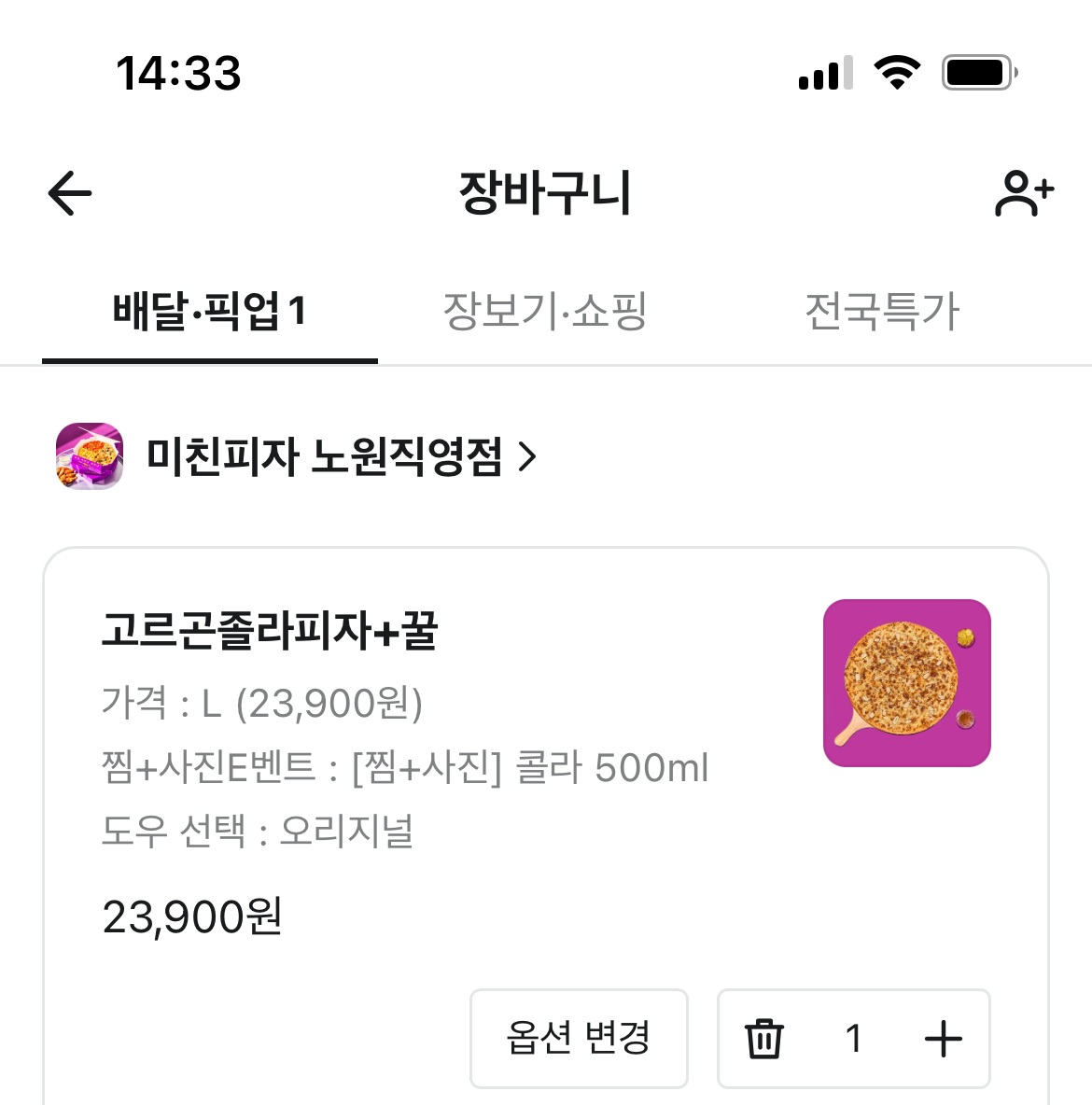The width and height of the screenshot is (1092, 1105).
Task: Open the invite-person icon for group ordering
Action: [x=1023, y=194]
